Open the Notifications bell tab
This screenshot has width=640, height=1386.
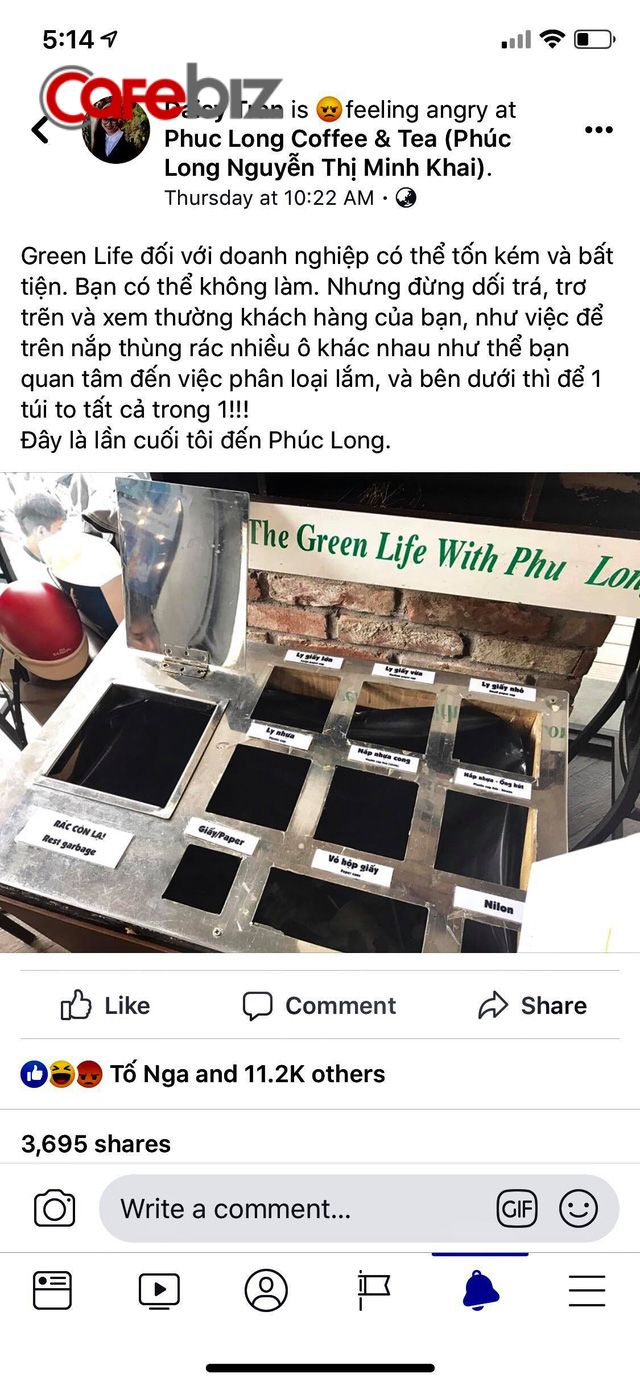click(x=480, y=1291)
